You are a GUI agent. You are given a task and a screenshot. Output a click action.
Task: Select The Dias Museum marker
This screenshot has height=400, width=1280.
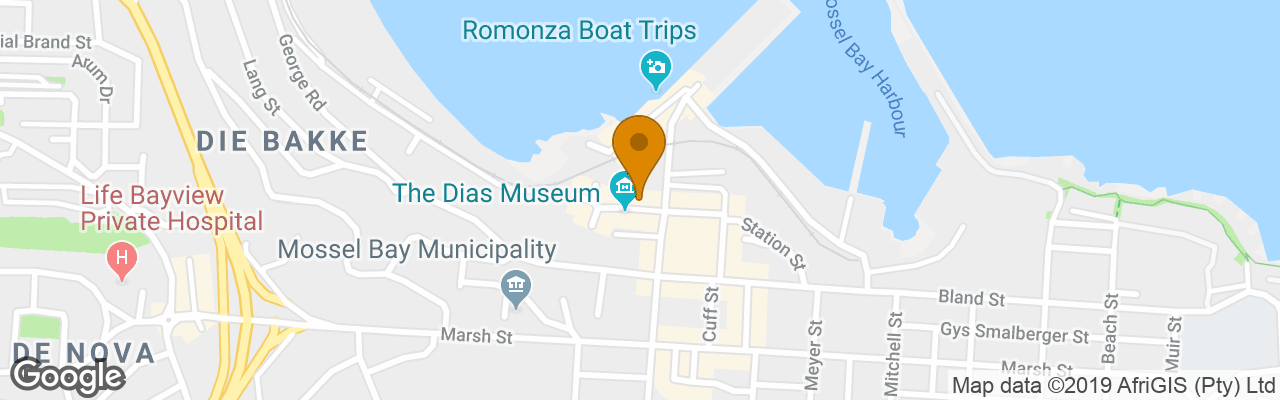(x=624, y=189)
